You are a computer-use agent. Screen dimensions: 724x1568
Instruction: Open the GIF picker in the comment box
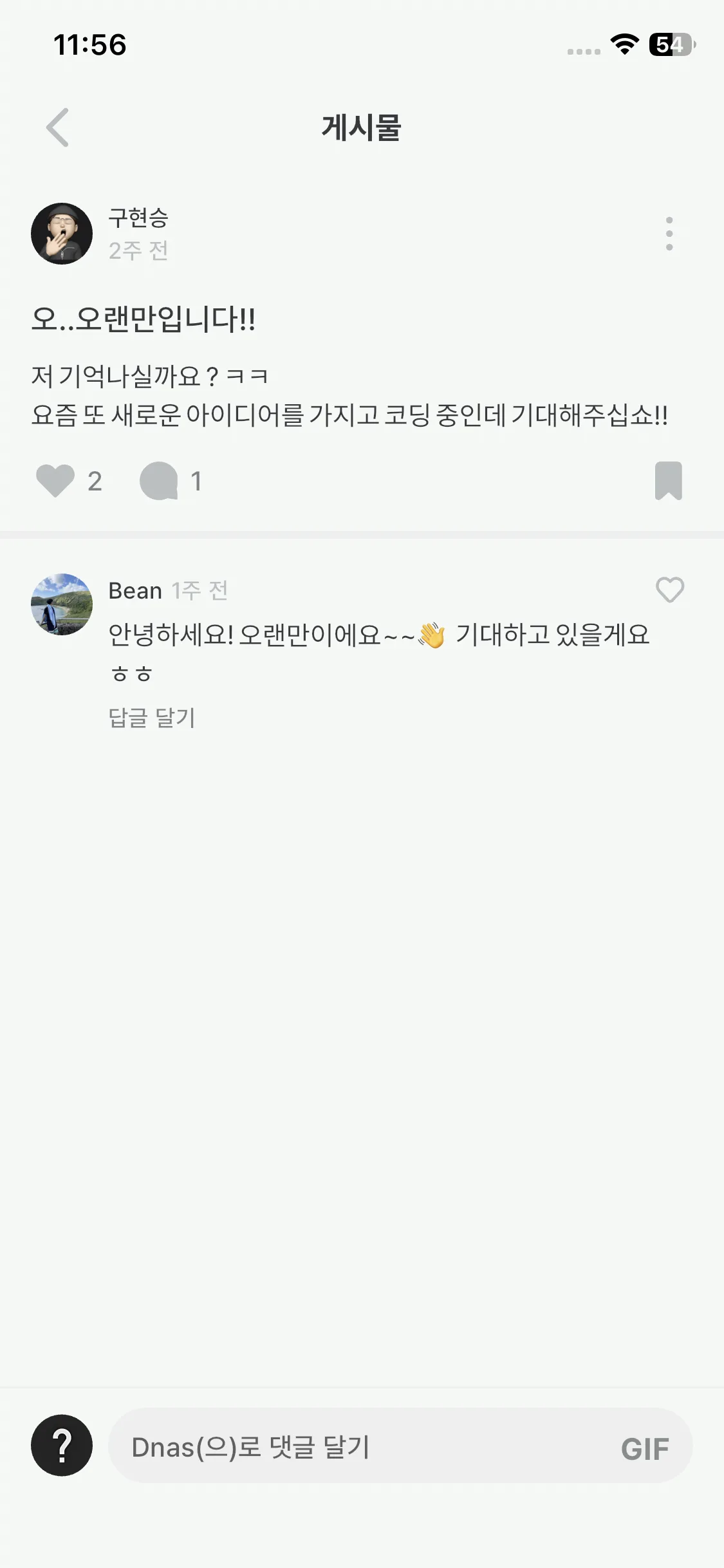click(x=644, y=1448)
